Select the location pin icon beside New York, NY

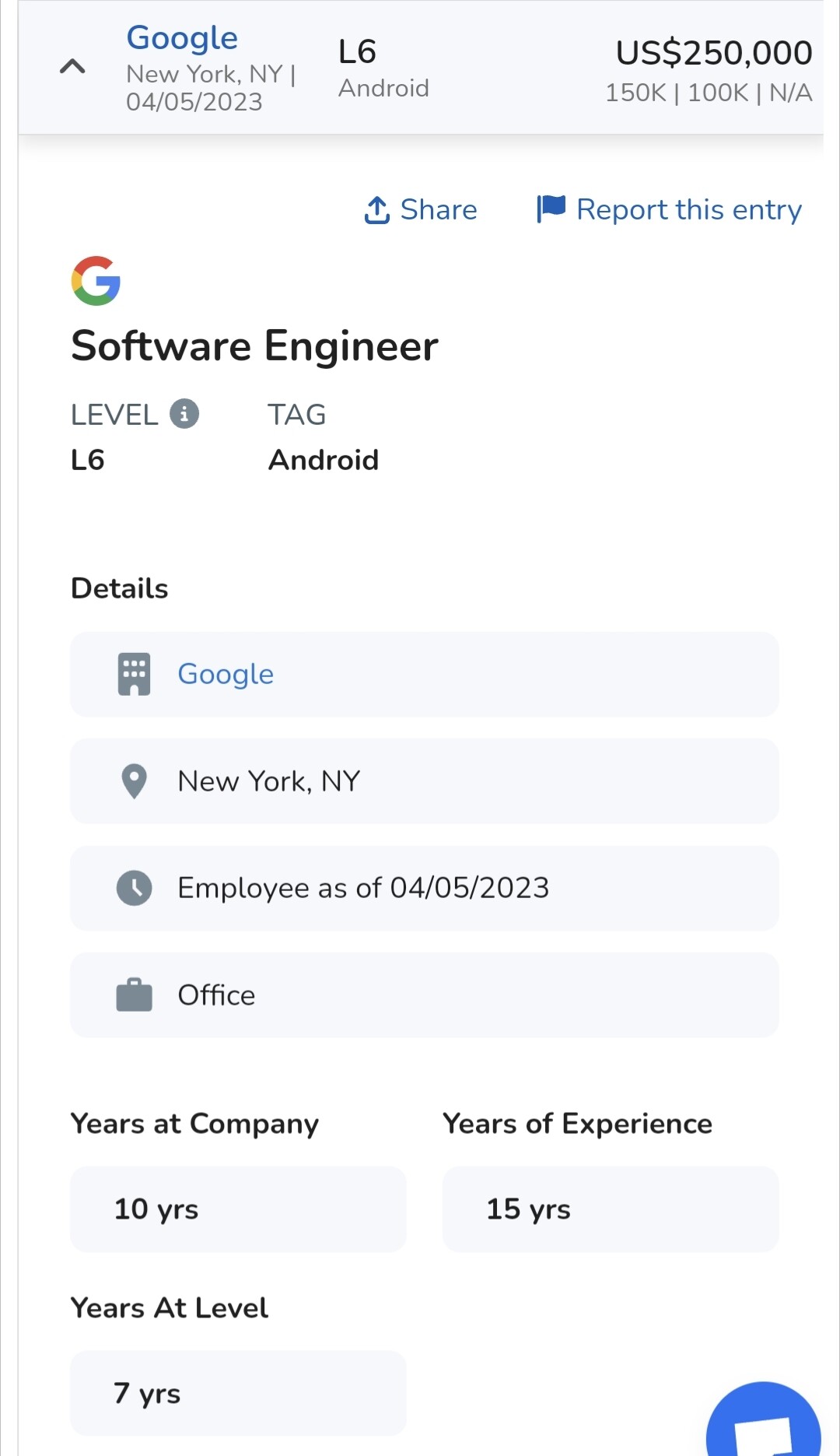pos(134,781)
